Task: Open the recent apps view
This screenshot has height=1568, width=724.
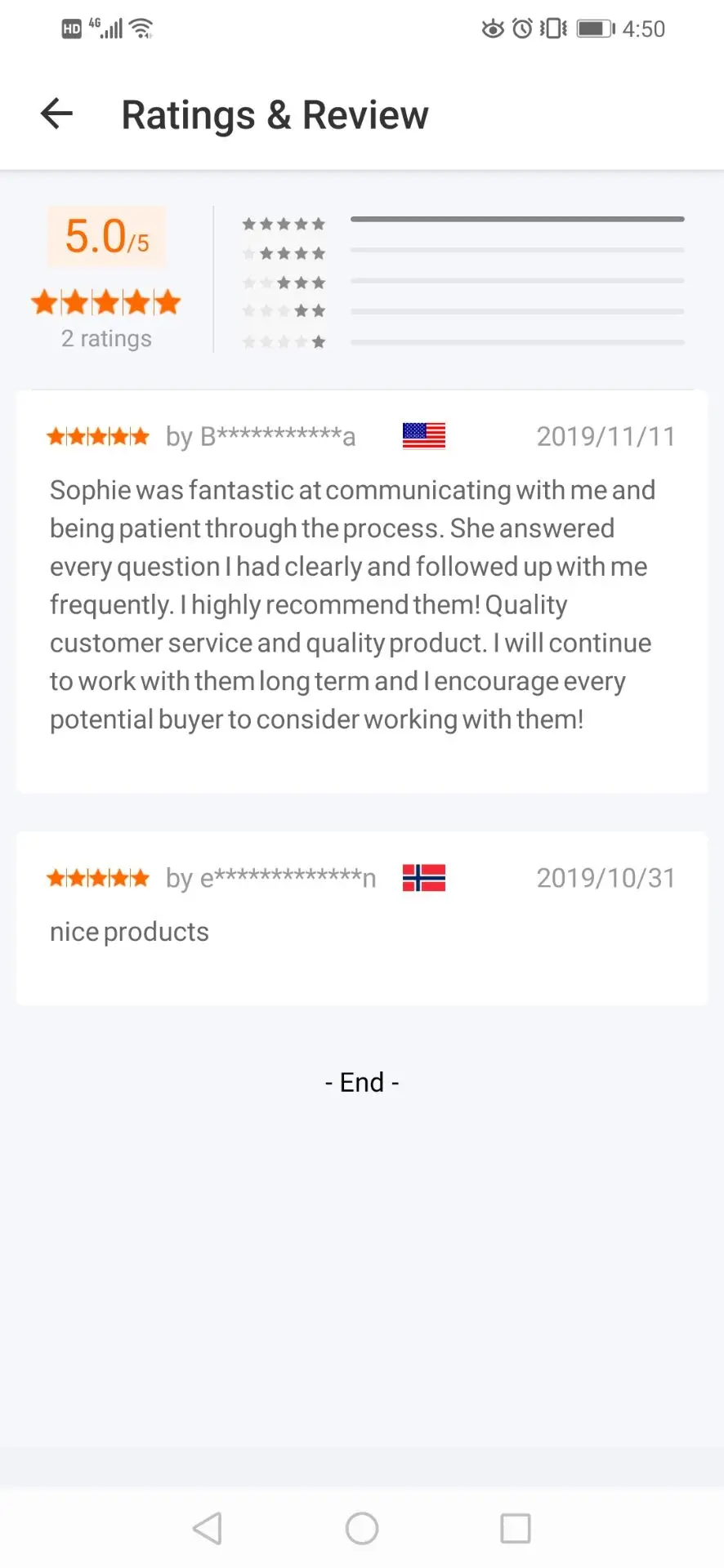Action: (x=516, y=1528)
